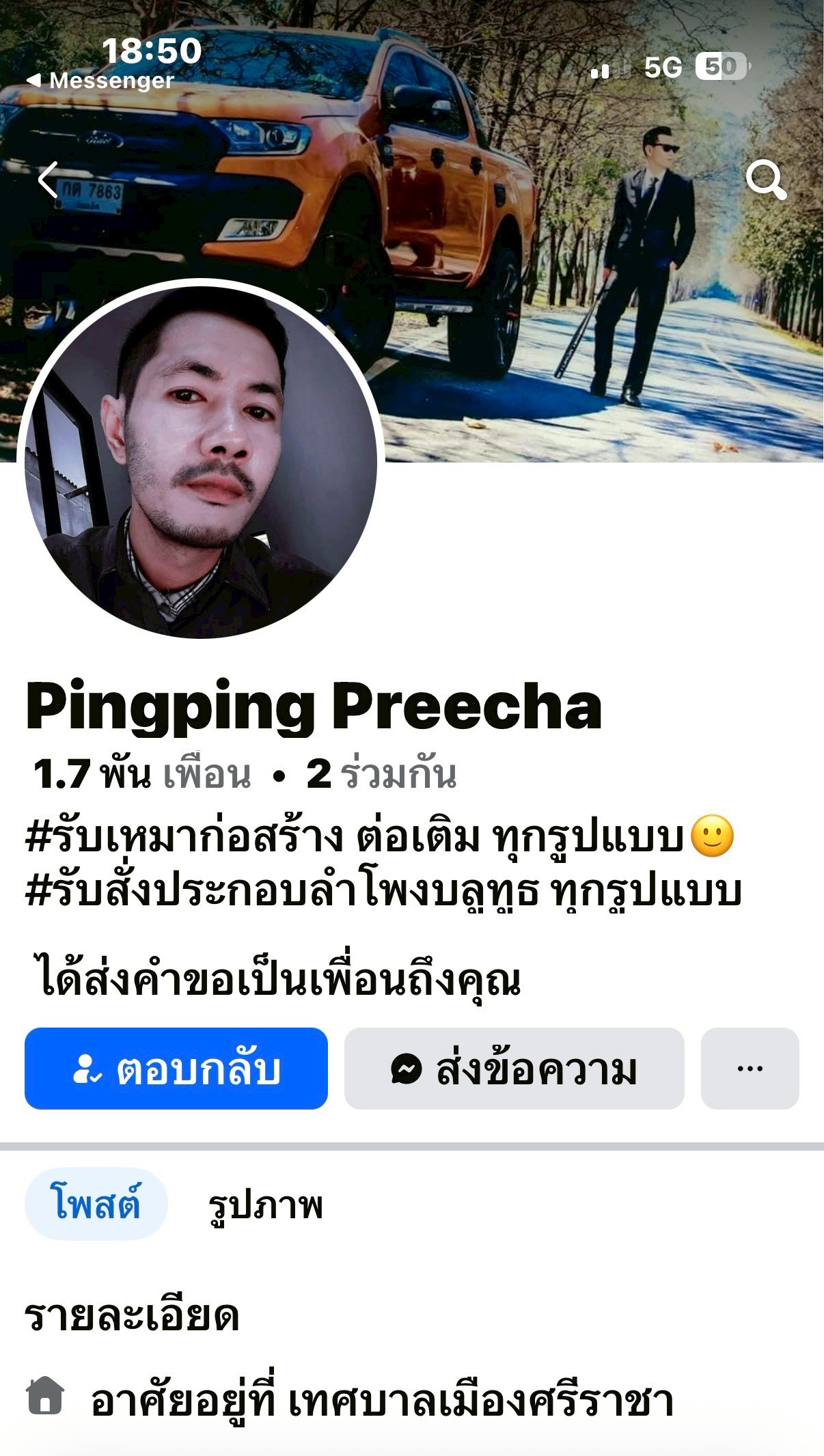This screenshot has height=1456, width=824.
Task: Open the 1.7 พัน เพื่อน friends list
Action: point(142,775)
